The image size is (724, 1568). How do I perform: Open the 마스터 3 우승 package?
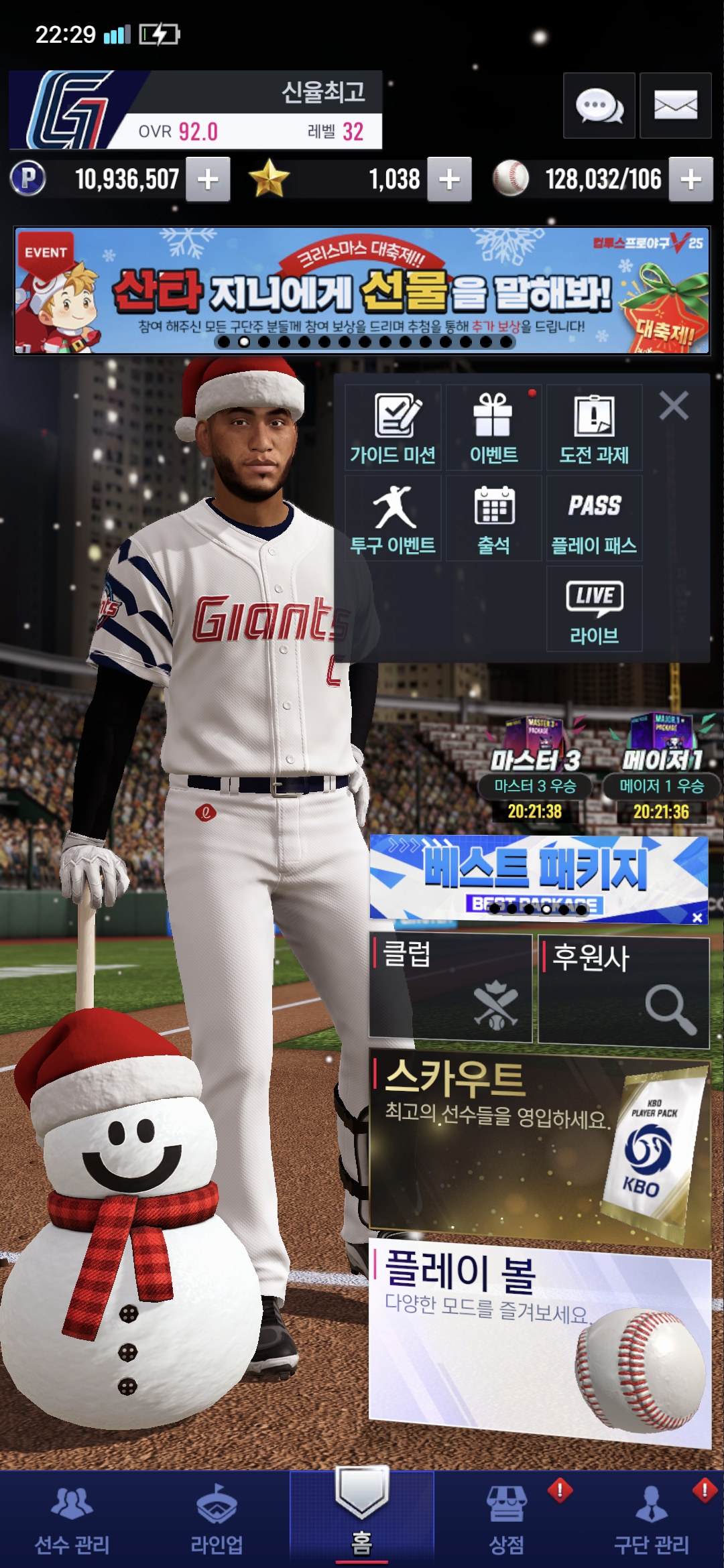coord(534,771)
